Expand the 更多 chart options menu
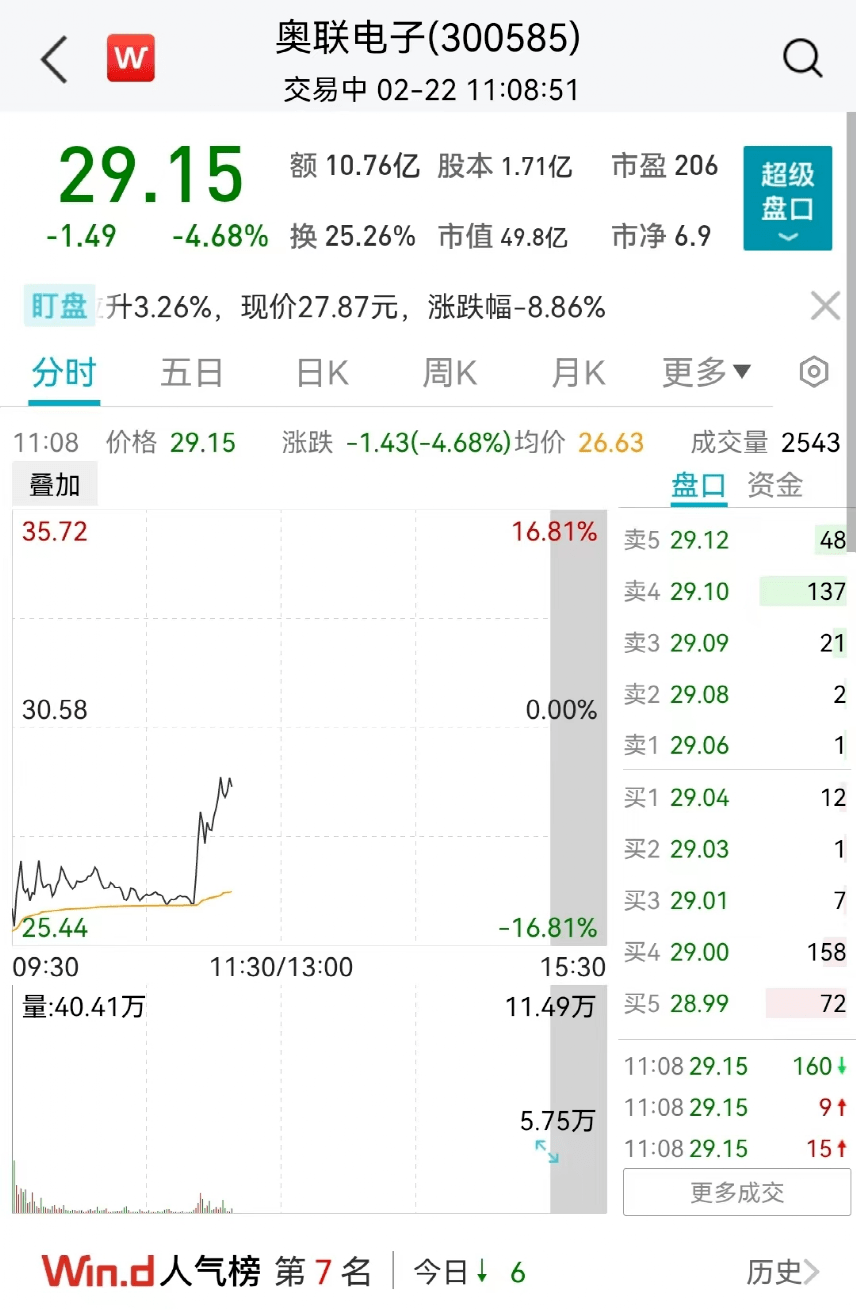Viewport: 856px width, 1310px height. tap(705, 371)
